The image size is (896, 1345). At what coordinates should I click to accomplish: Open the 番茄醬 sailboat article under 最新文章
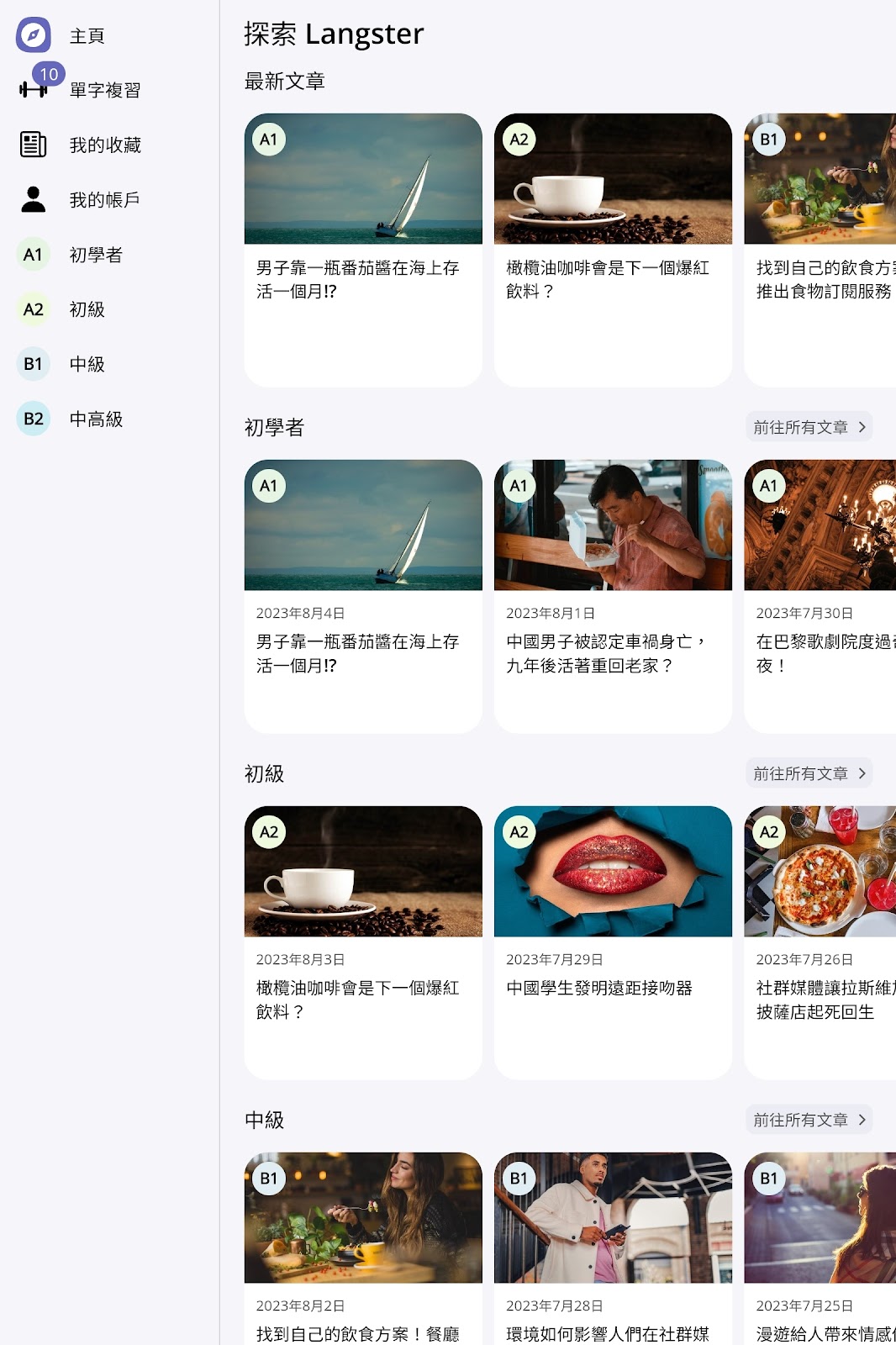point(363,250)
